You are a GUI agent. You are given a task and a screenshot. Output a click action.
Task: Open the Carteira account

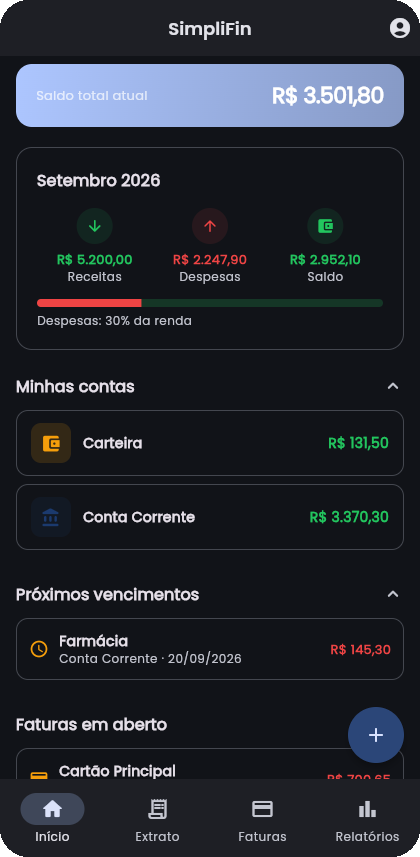pos(210,443)
